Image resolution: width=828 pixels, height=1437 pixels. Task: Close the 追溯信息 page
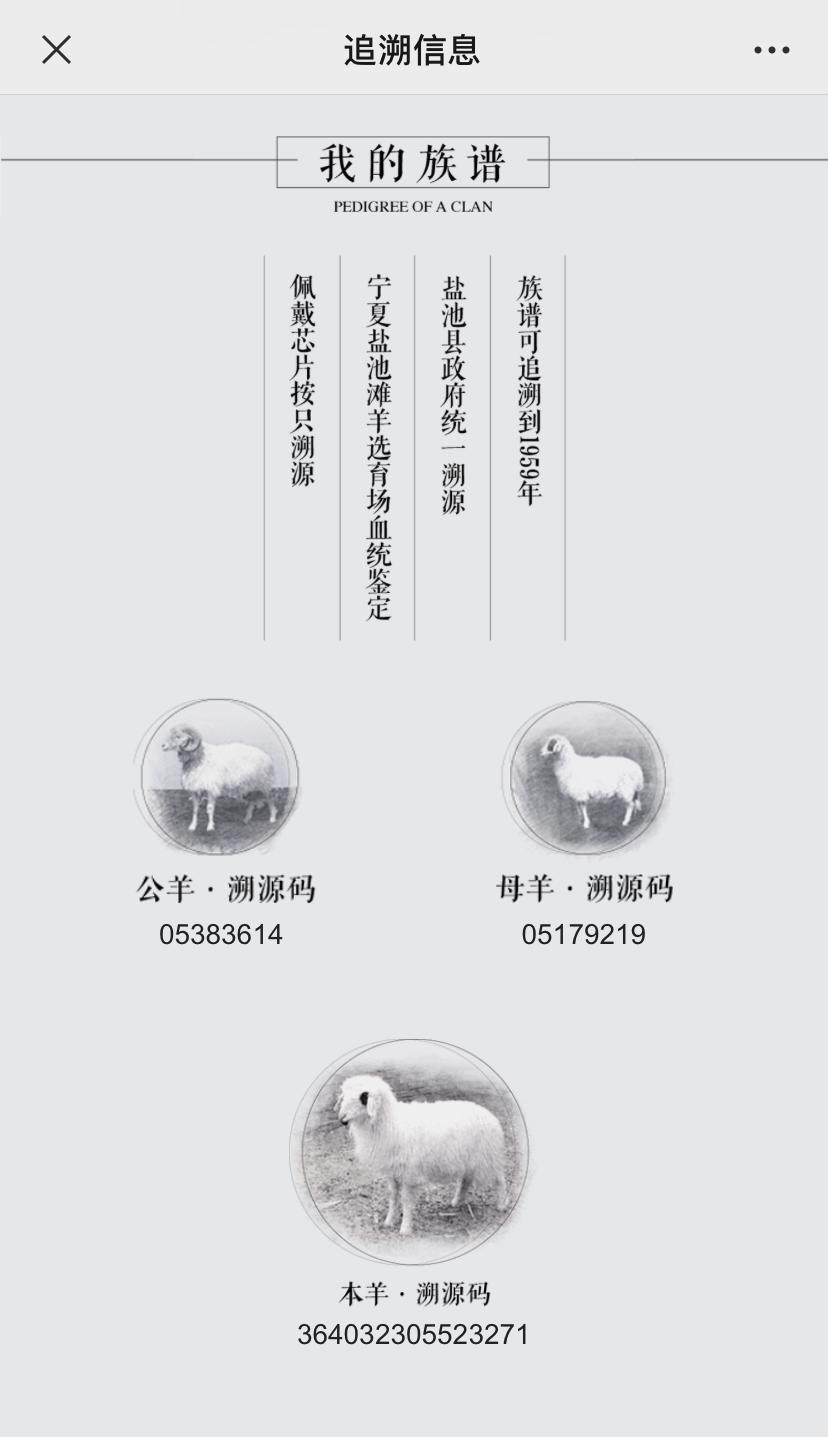tap(56, 49)
